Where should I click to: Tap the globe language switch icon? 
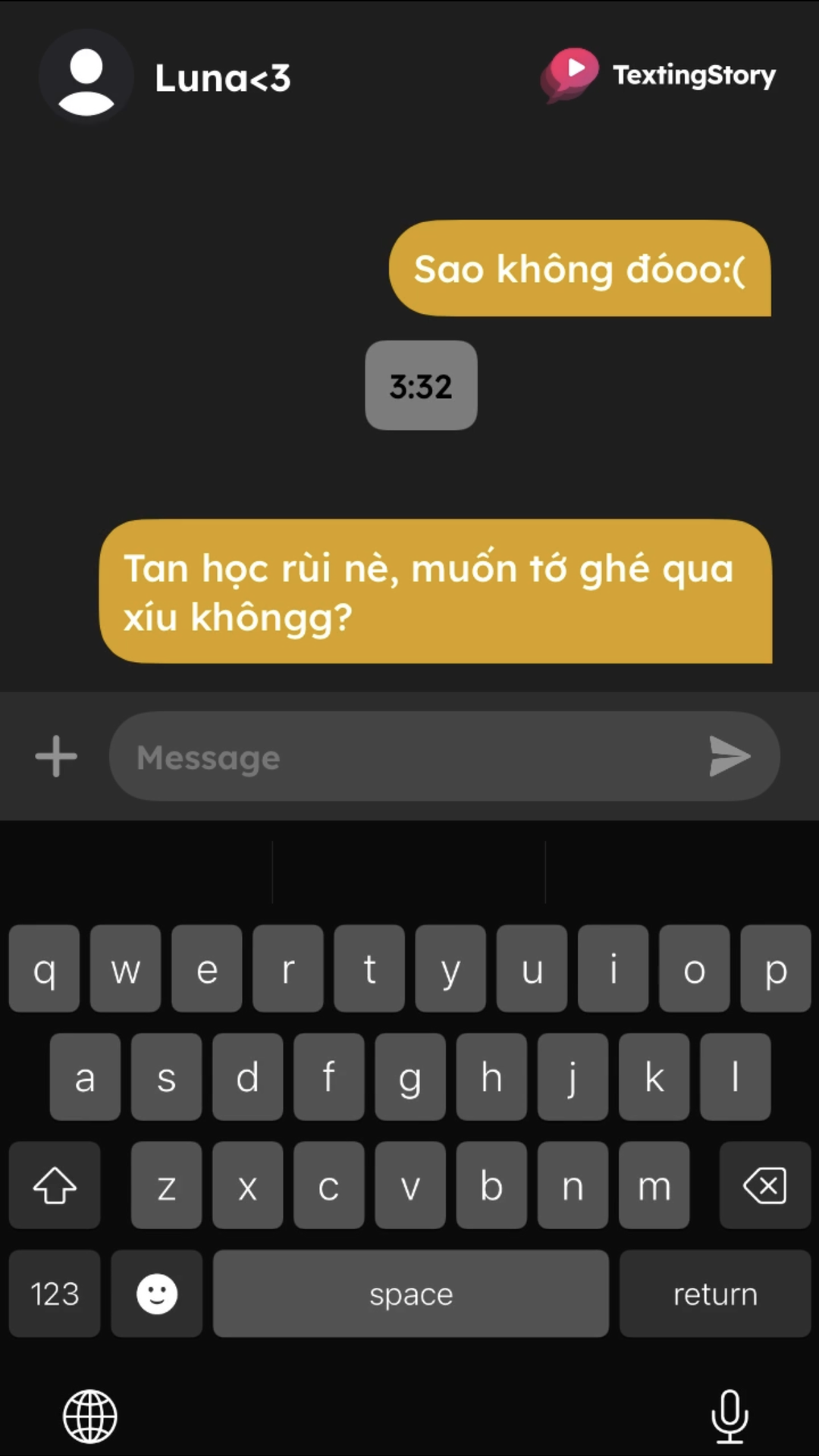(x=90, y=1416)
